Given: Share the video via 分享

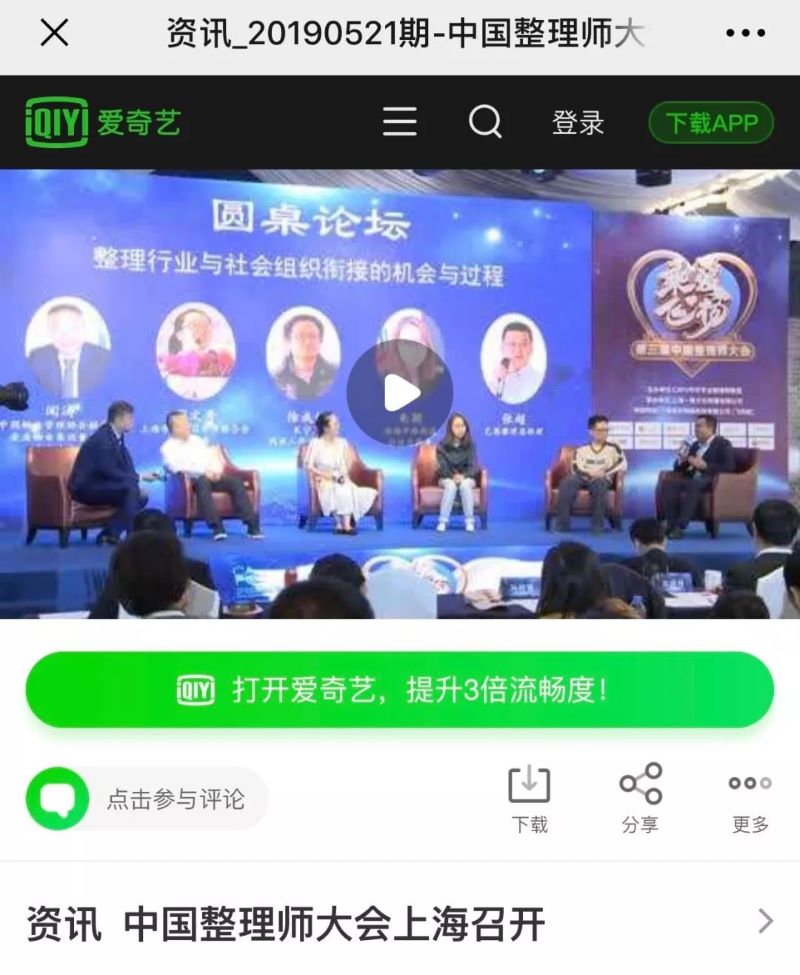Looking at the screenshot, I should 640,798.
